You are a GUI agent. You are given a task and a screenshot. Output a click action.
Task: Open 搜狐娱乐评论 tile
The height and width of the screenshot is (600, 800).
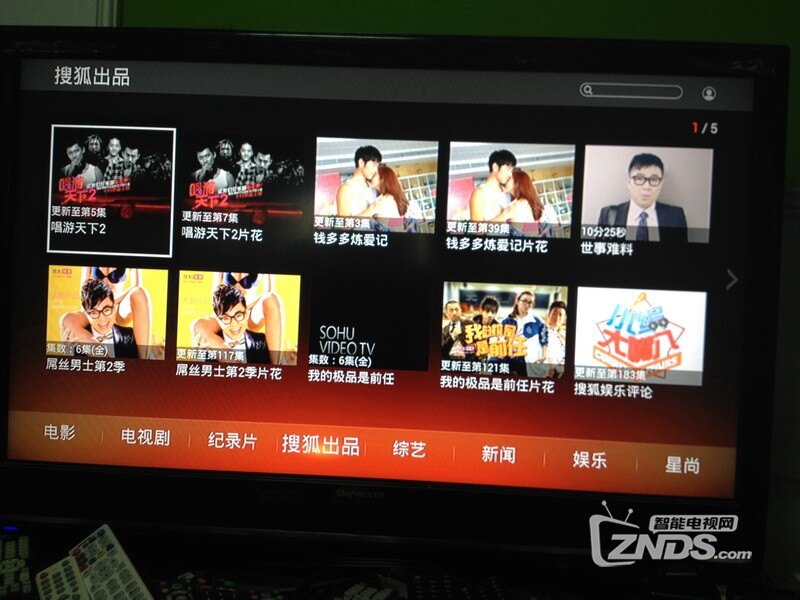pos(640,338)
